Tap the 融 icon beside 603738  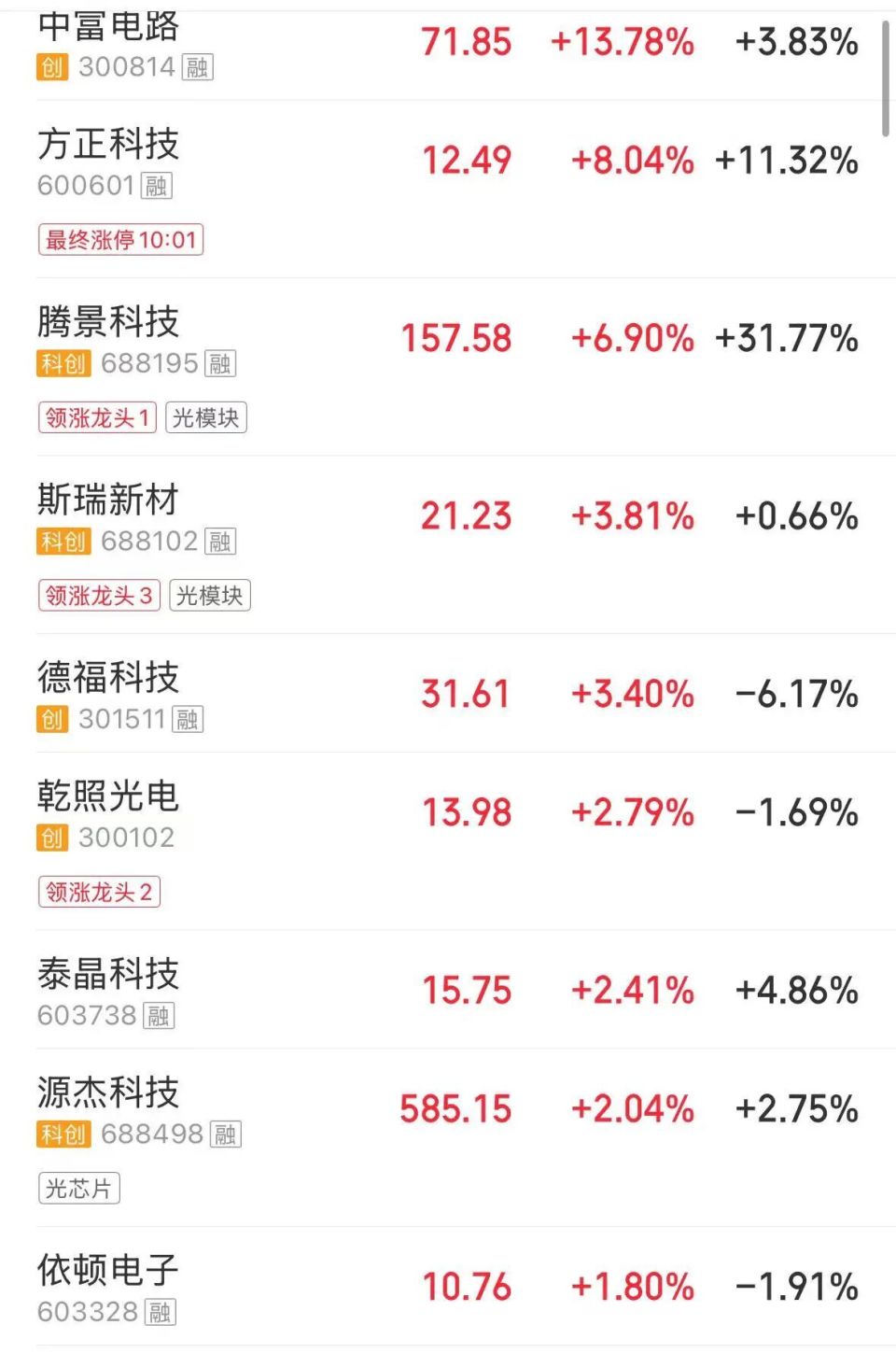click(x=159, y=1017)
